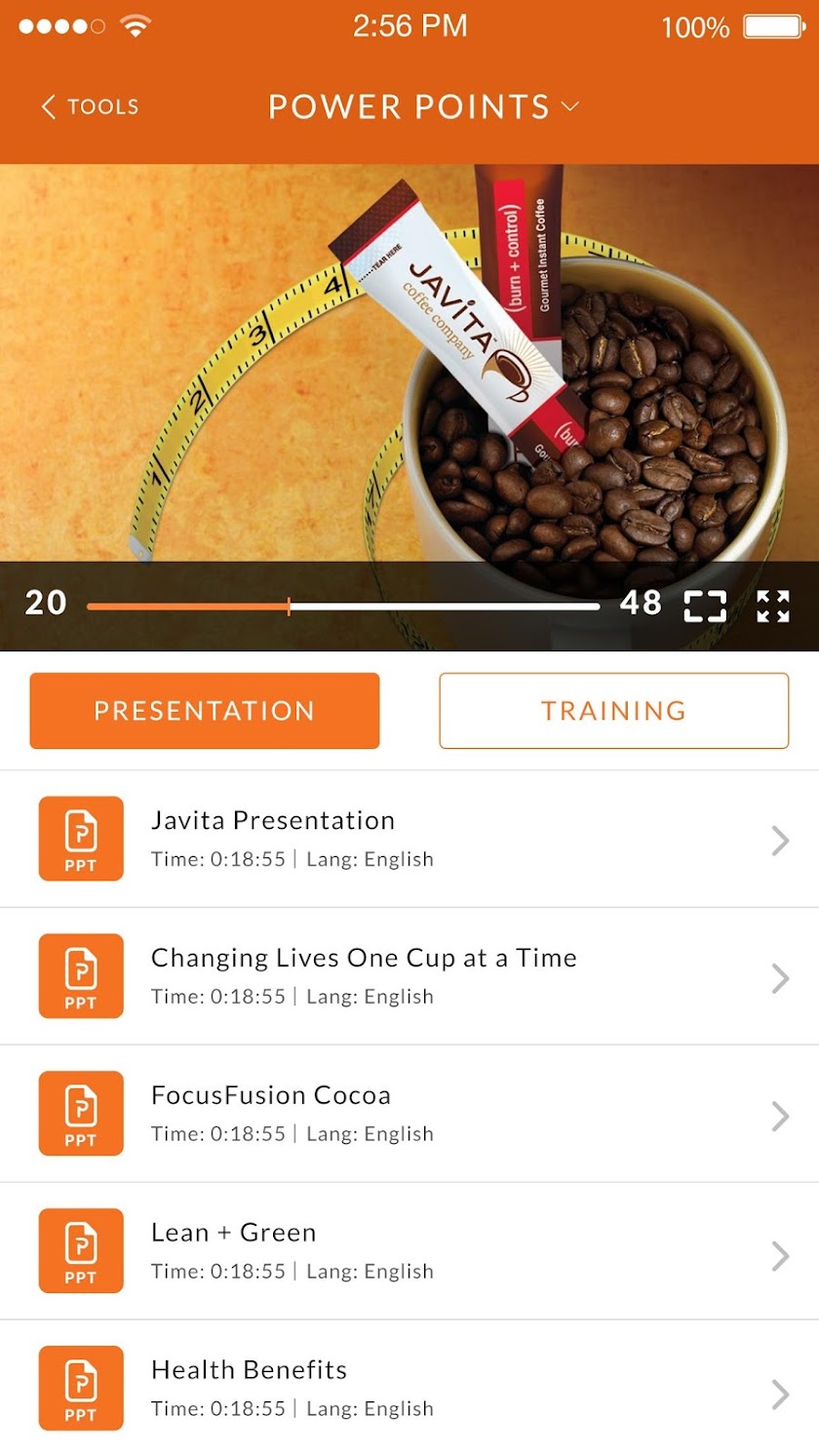Switch to the Training tab
The image size is (819, 1456).
pos(613,711)
